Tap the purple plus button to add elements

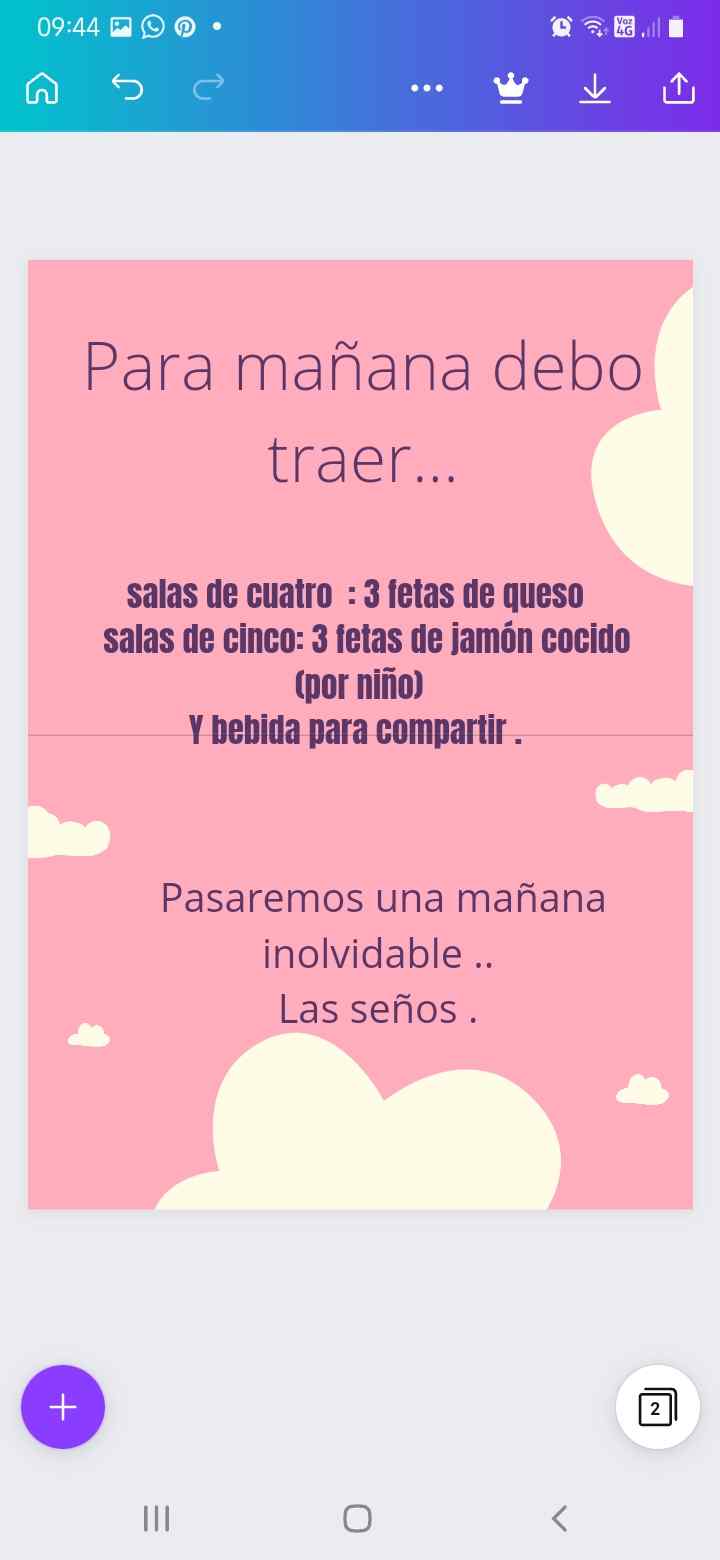(x=63, y=1407)
